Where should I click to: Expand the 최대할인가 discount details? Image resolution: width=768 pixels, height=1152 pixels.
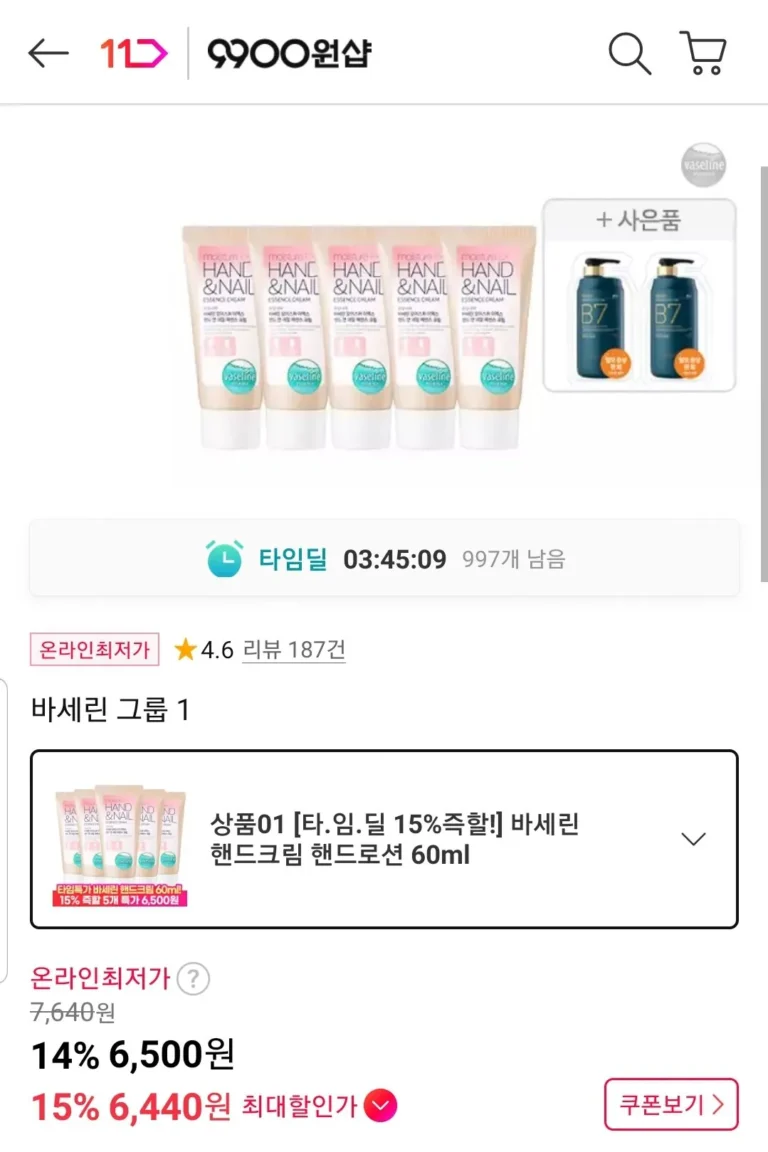pos(380,1106)
